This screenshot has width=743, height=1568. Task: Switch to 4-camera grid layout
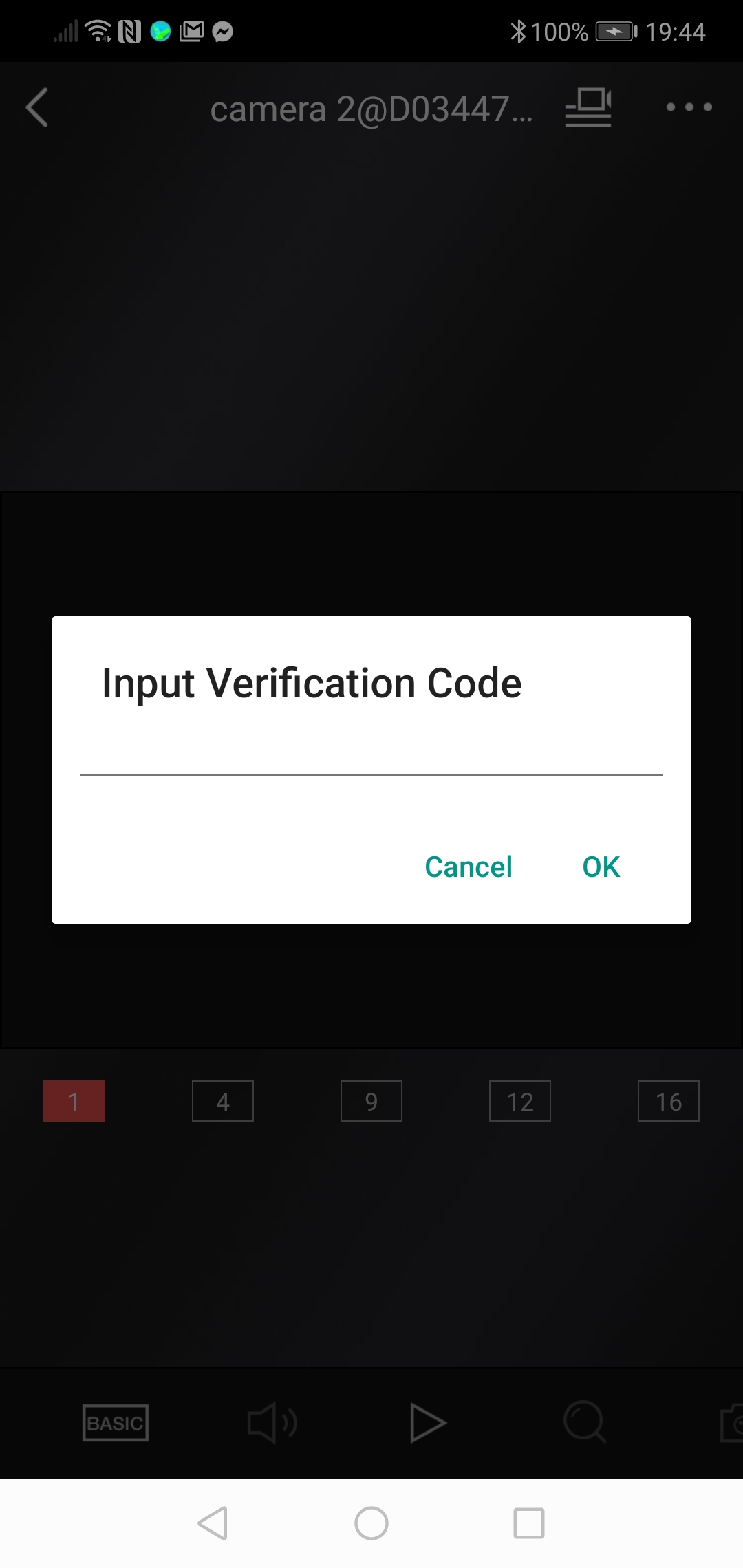223,1101
